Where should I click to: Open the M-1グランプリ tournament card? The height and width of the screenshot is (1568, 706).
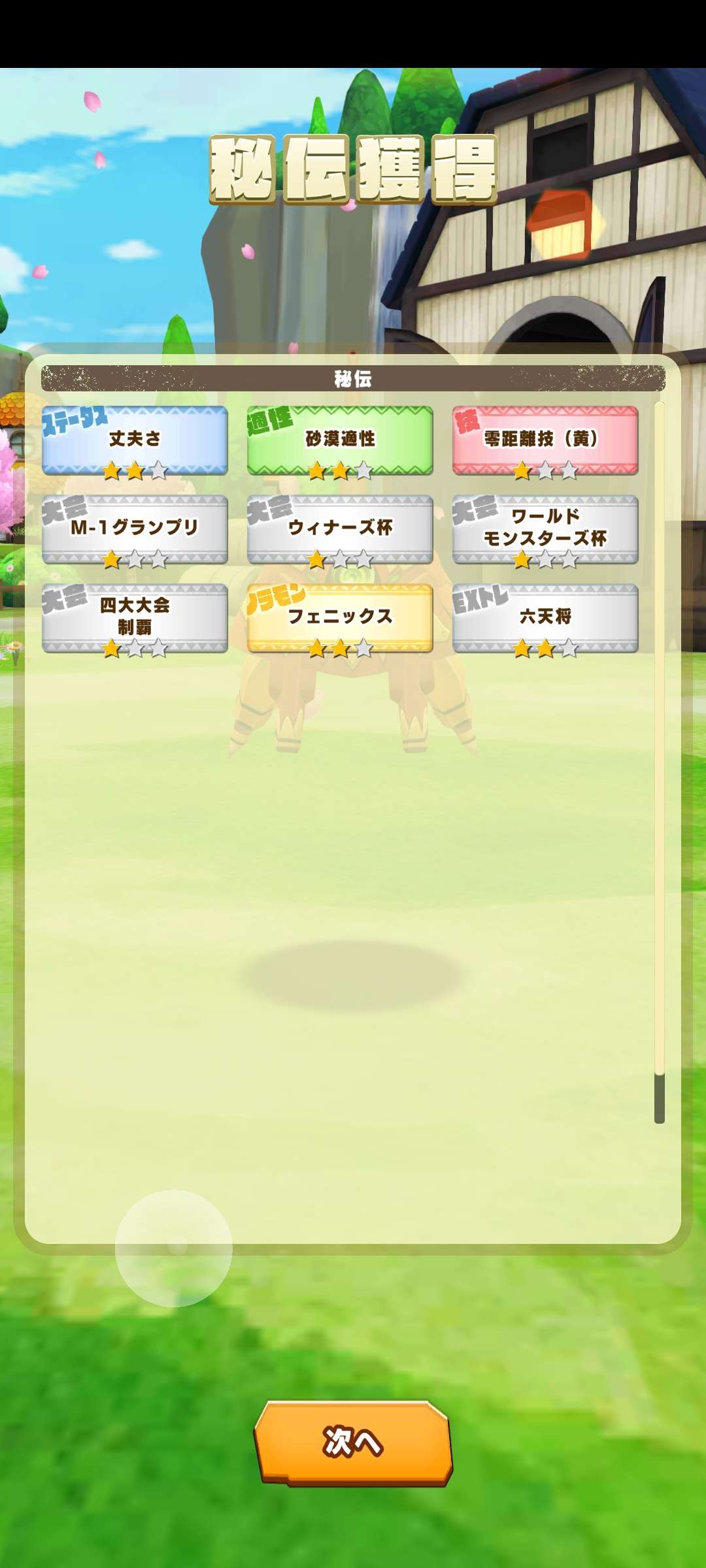(135, 529)
